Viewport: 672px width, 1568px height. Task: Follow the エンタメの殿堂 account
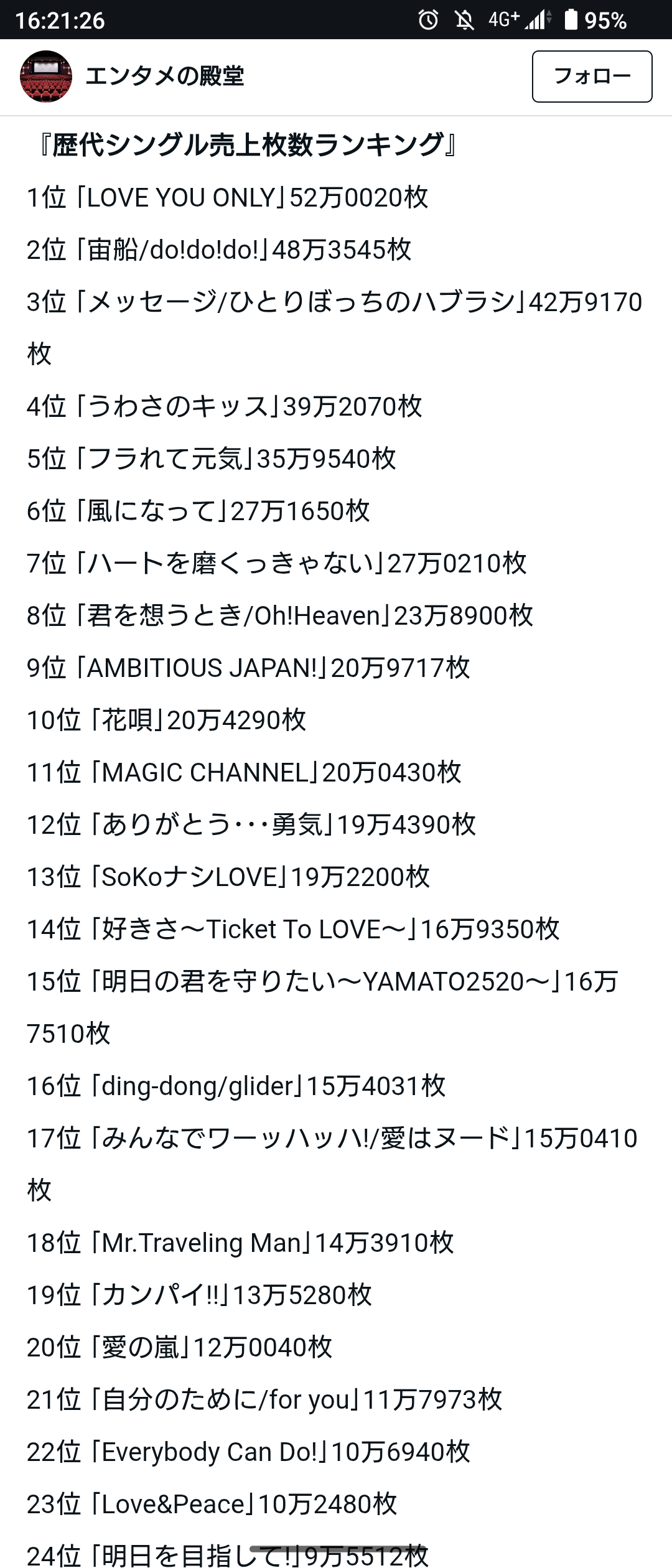(592, 77)
